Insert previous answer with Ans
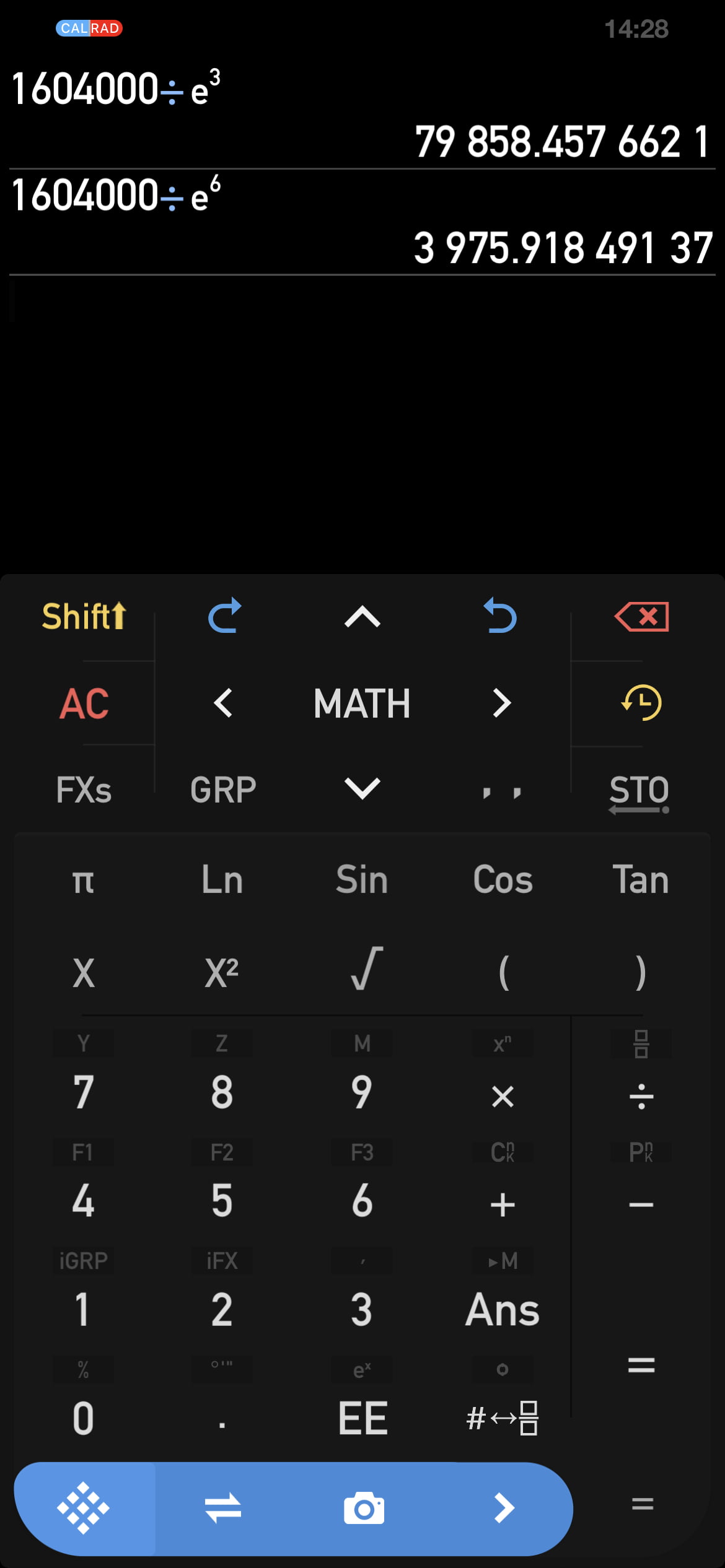Image resolution: width=725 pixels, height=1568 pixels. [503, 1310]
